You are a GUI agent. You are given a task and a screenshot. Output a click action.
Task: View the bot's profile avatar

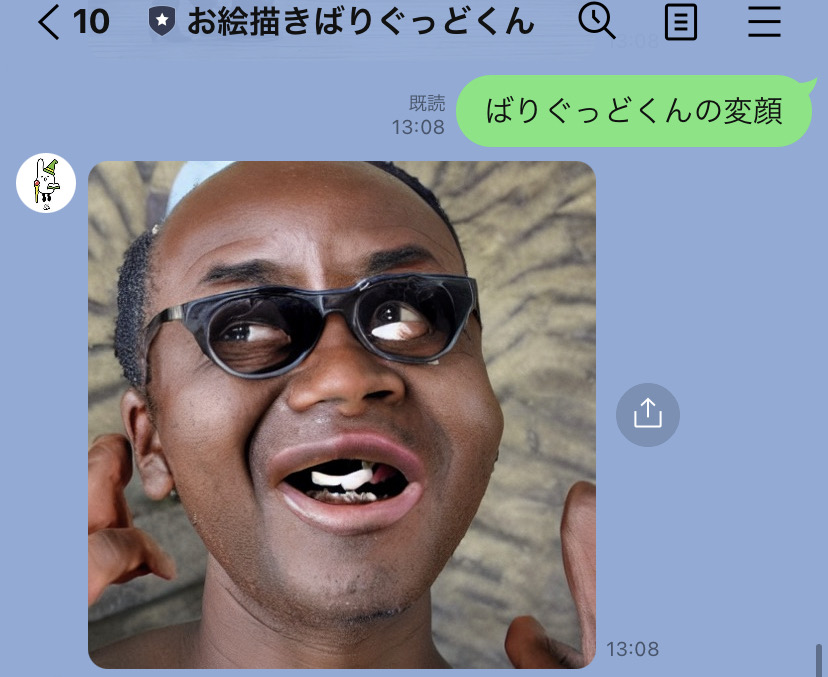click(46, 184)
